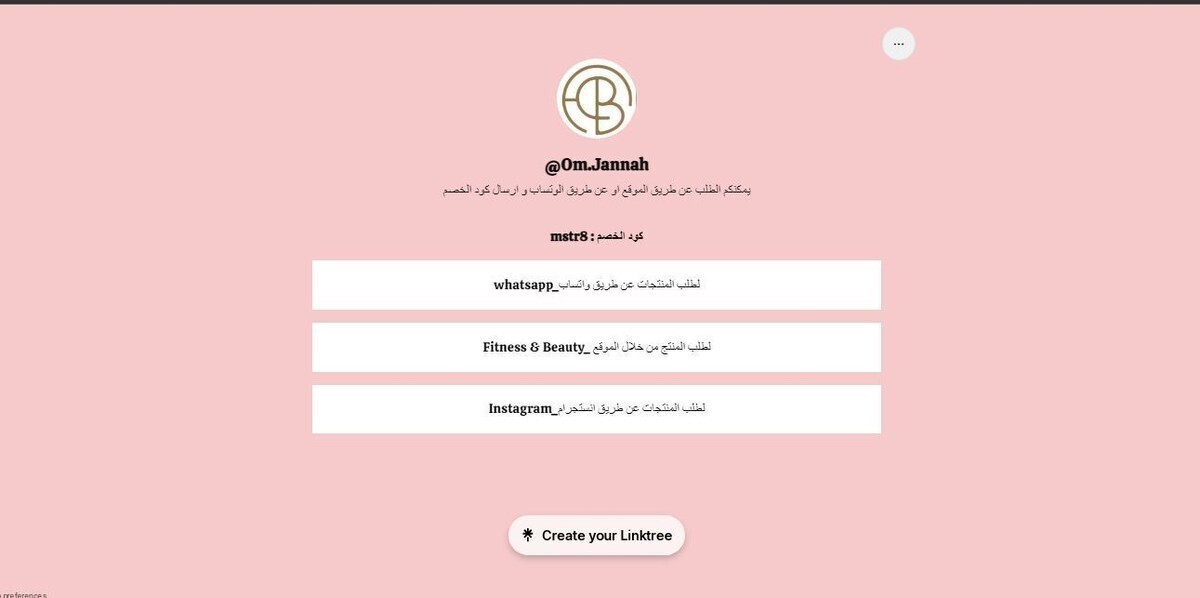Viewport: 1200px width, 598px height.
Task: Open the whatsapp ordering link
Action: point(596,285)
